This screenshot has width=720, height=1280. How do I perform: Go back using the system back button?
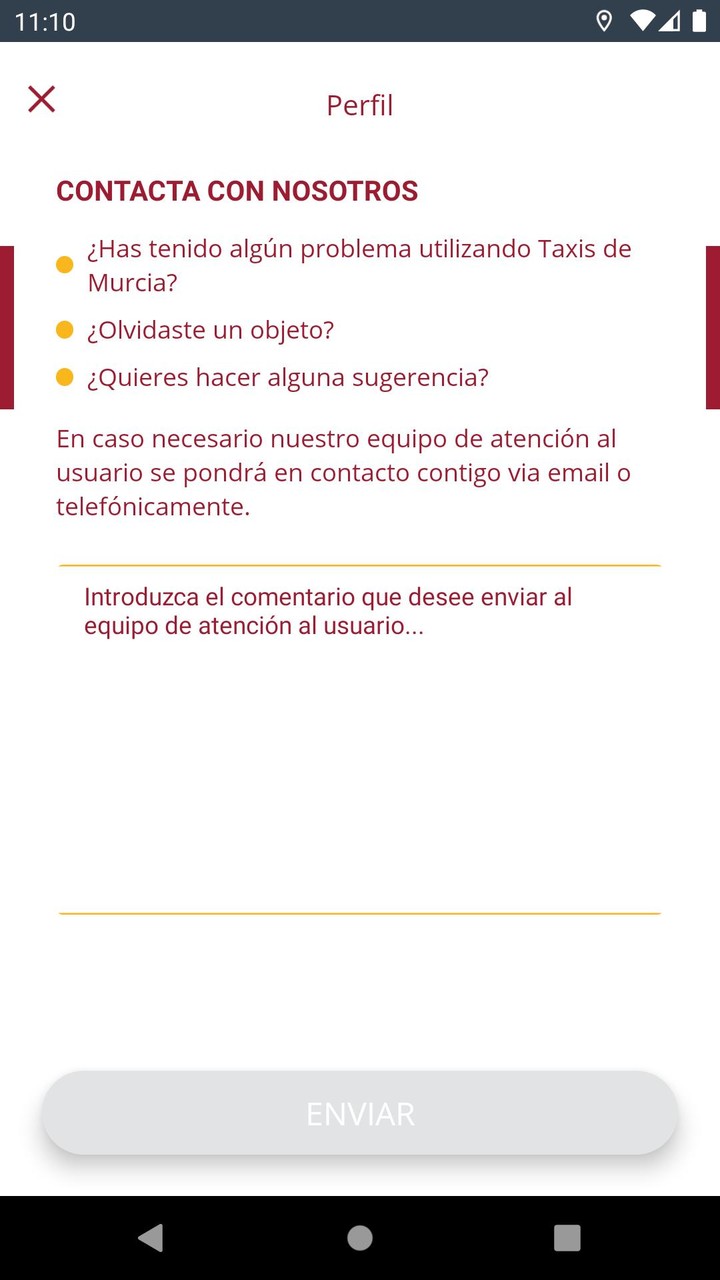coord(151,1238)
